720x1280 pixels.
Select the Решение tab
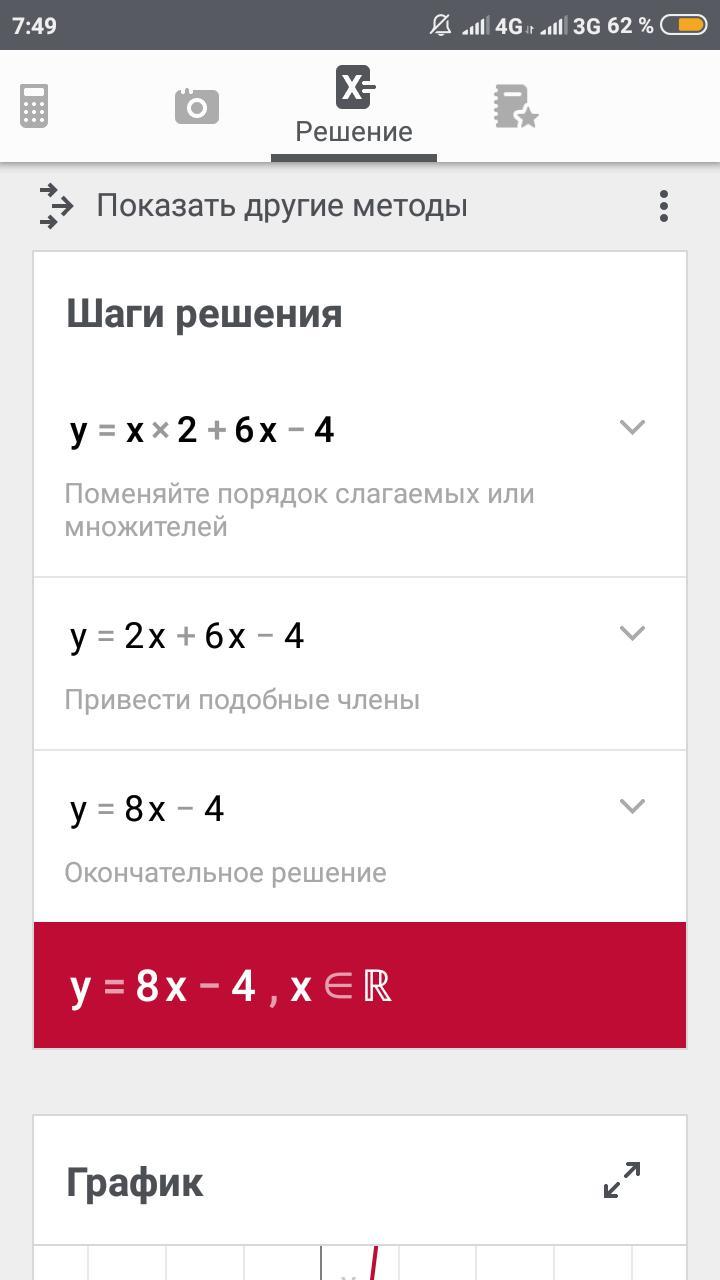click(354, 106)
